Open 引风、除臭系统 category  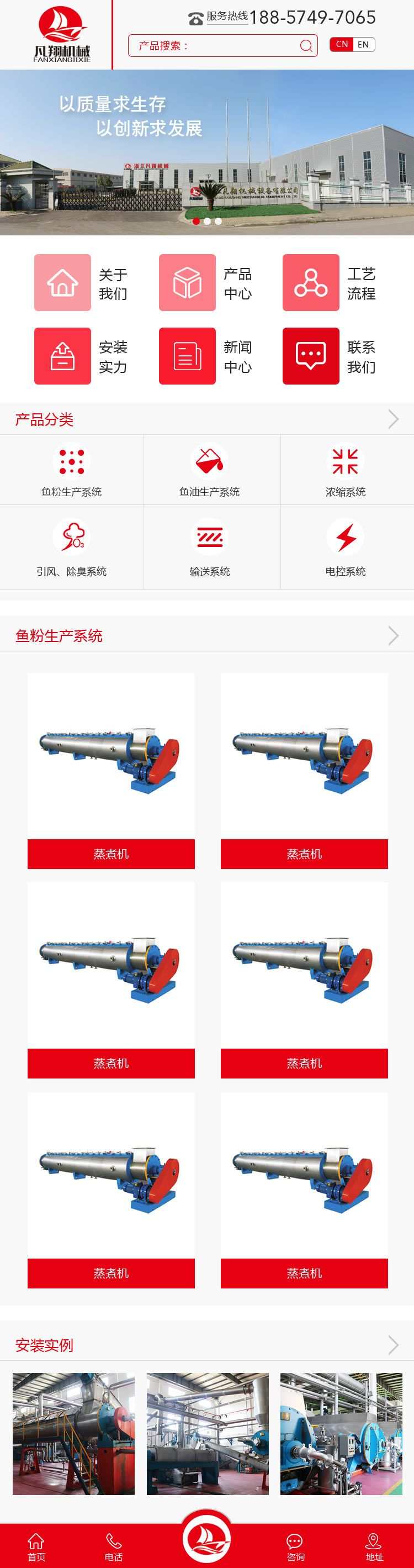(72, 547)
